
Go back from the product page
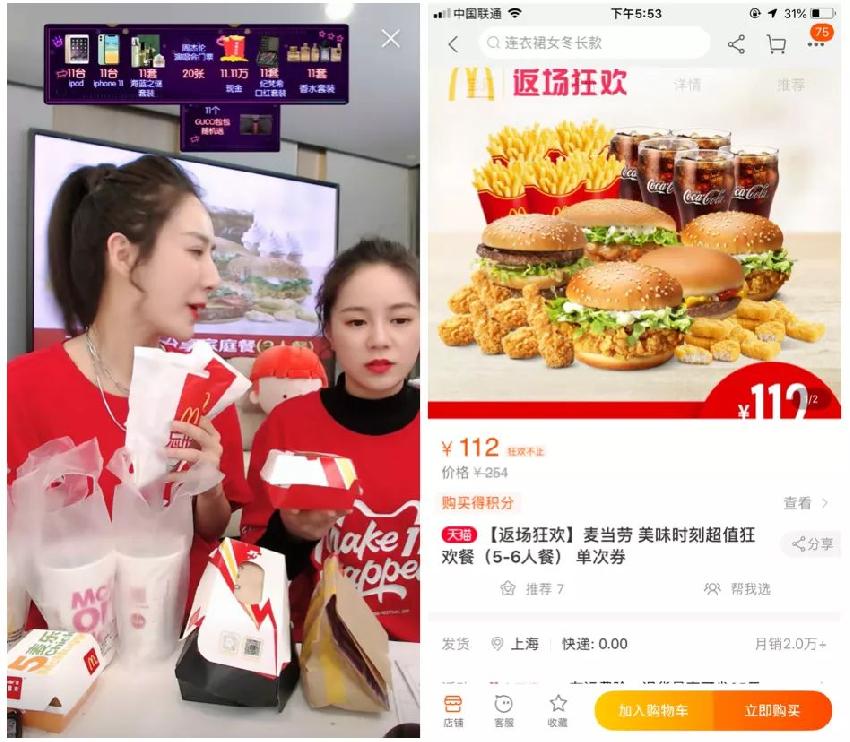453,44
